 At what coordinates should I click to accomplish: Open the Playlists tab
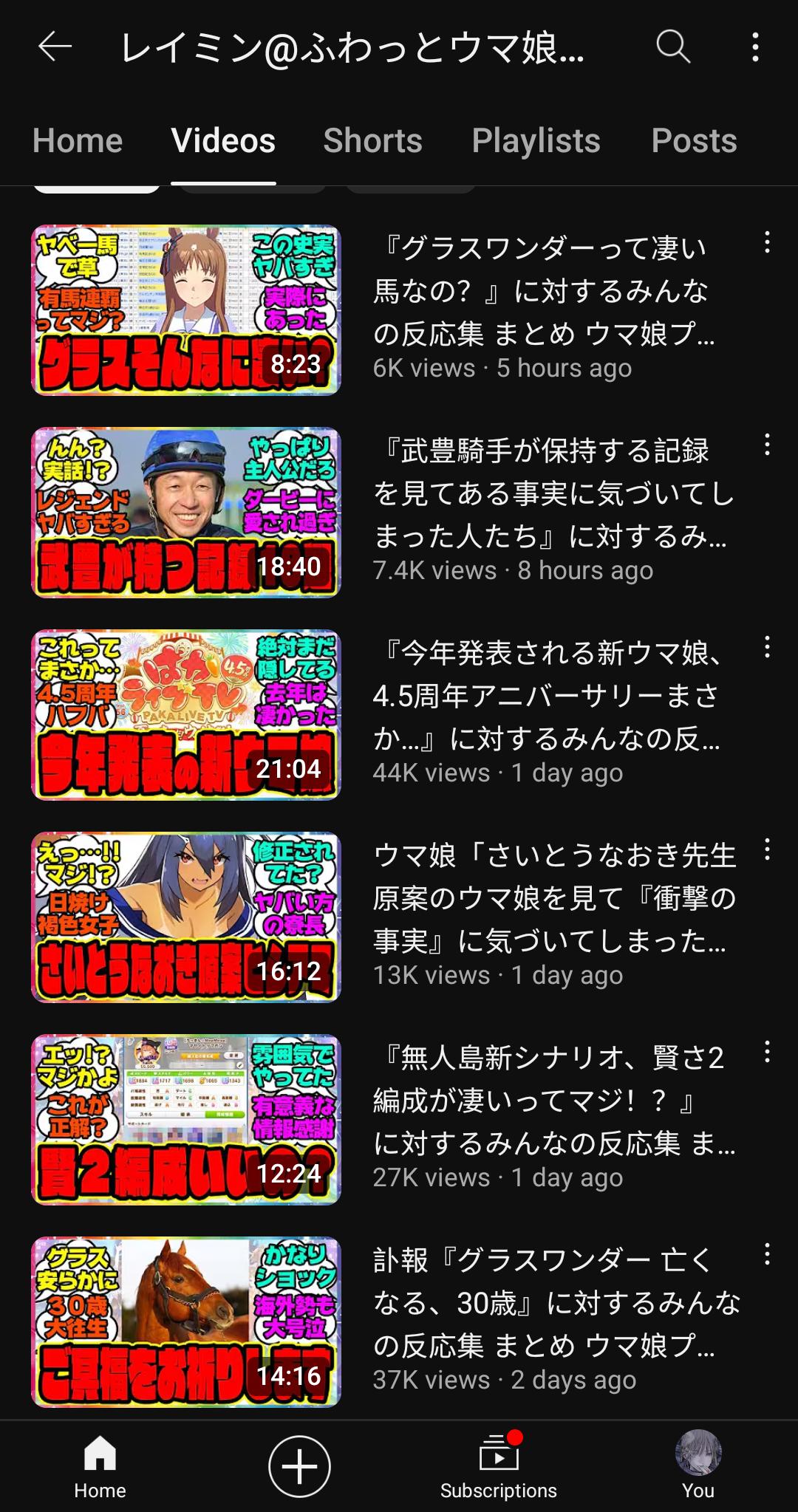536,140
